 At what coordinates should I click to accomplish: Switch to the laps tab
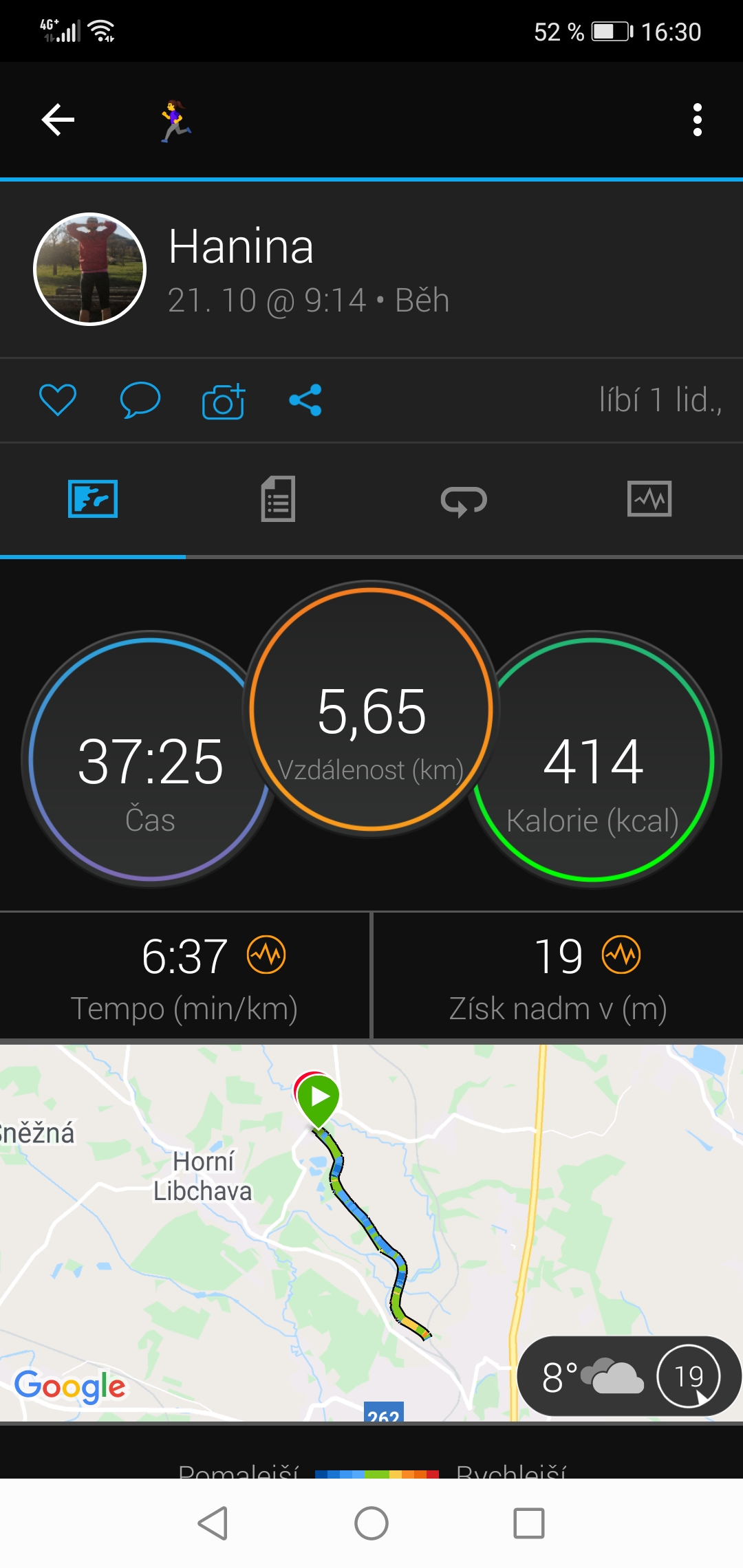464,500
